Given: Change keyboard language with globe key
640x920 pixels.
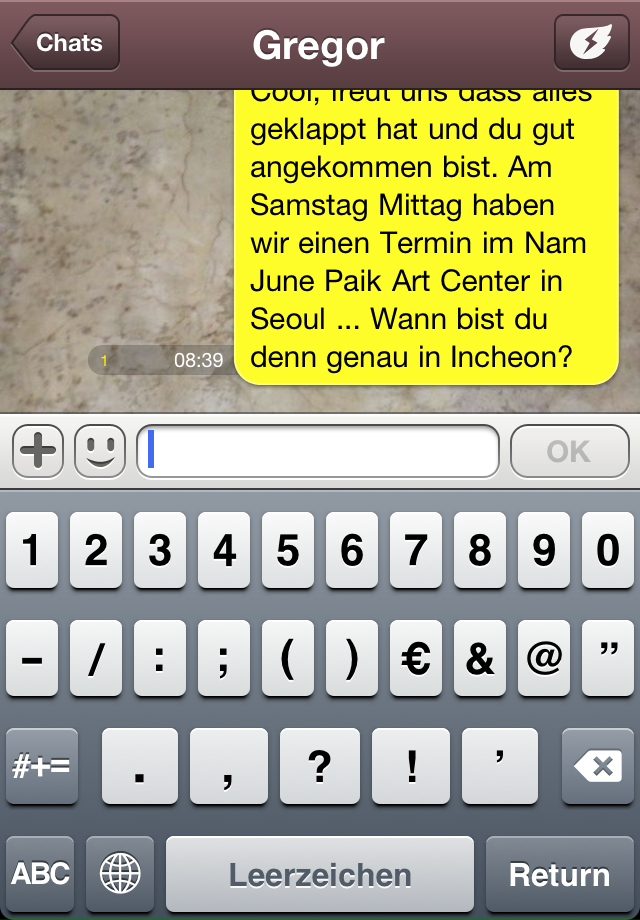Looking at the screenshot, I should 120,874.
